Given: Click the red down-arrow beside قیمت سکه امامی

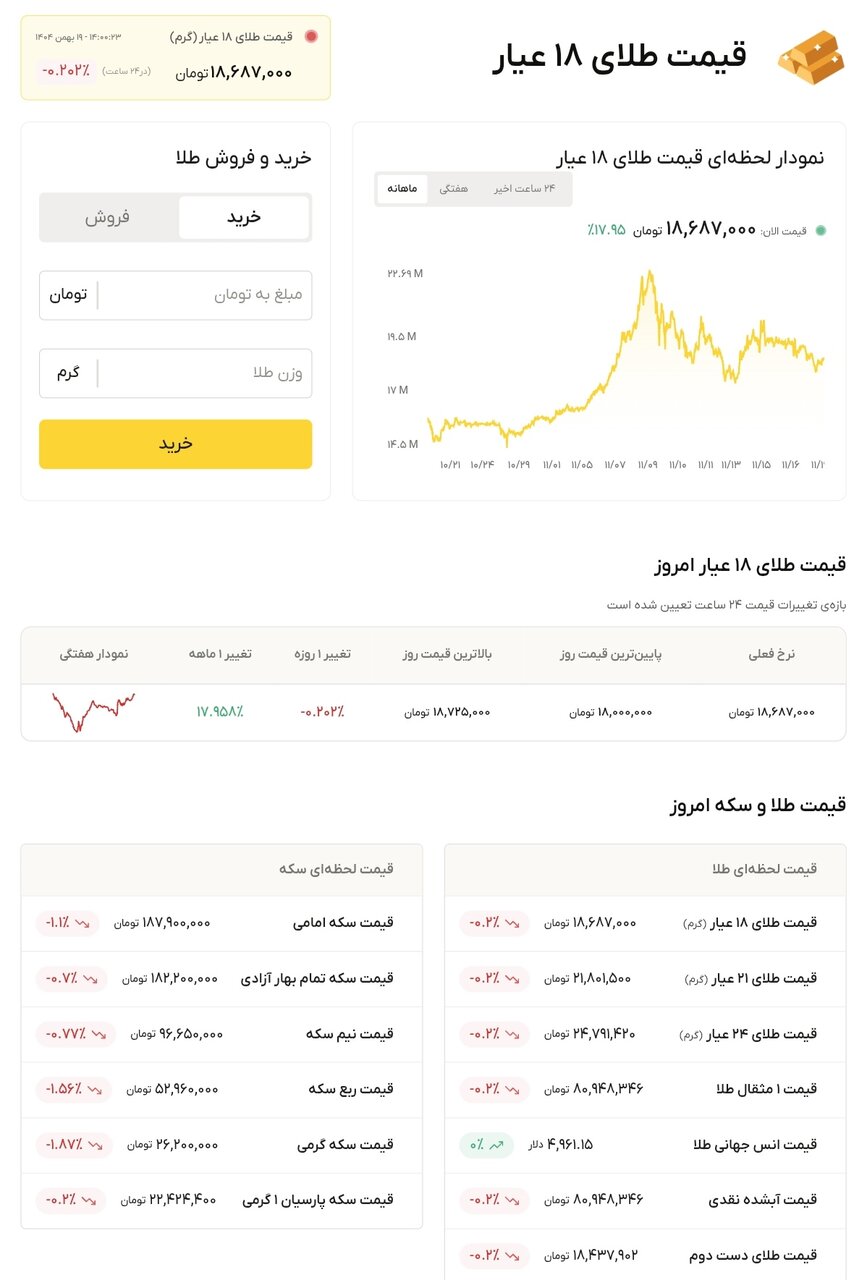Looking at the screenshot, I should (82, 923).
